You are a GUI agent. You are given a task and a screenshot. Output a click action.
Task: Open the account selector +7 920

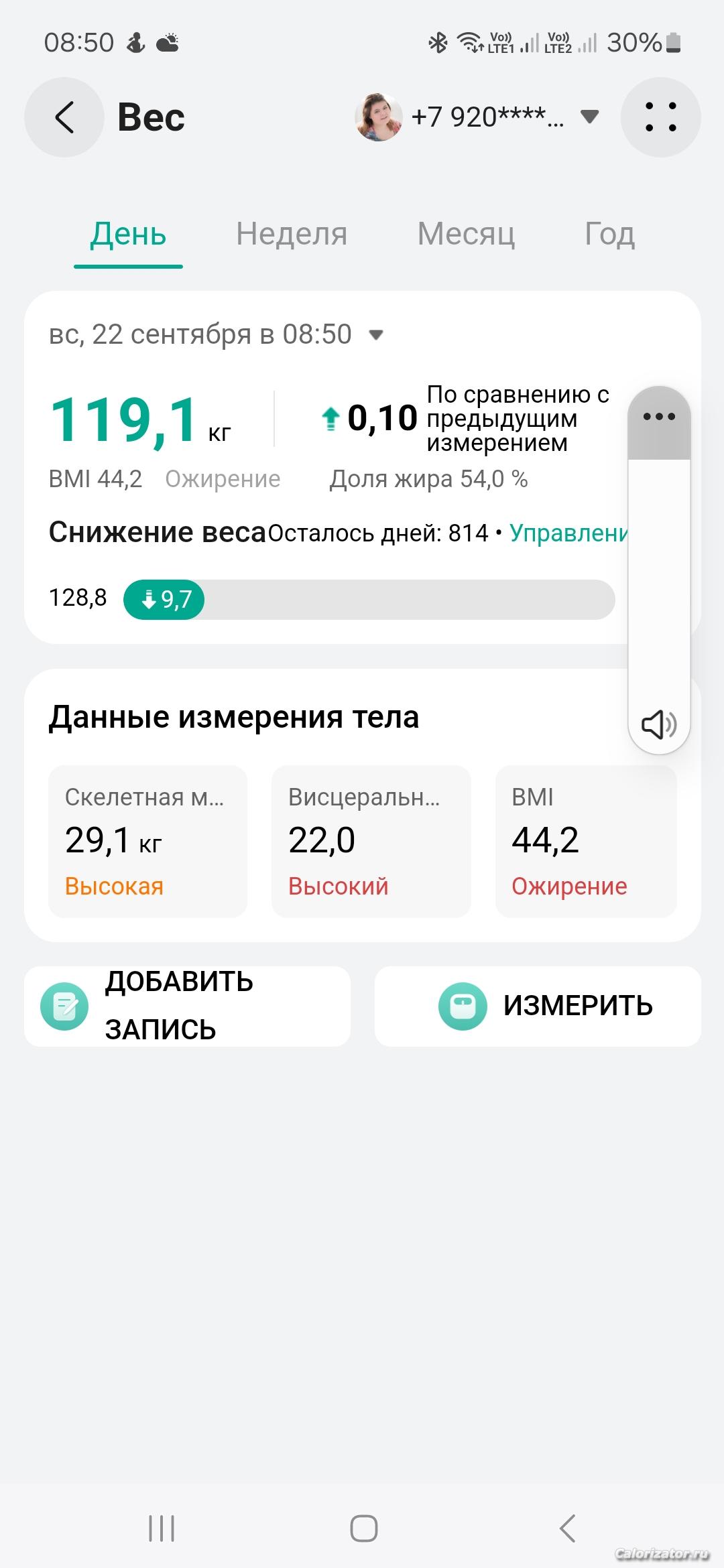pos(476,117)
